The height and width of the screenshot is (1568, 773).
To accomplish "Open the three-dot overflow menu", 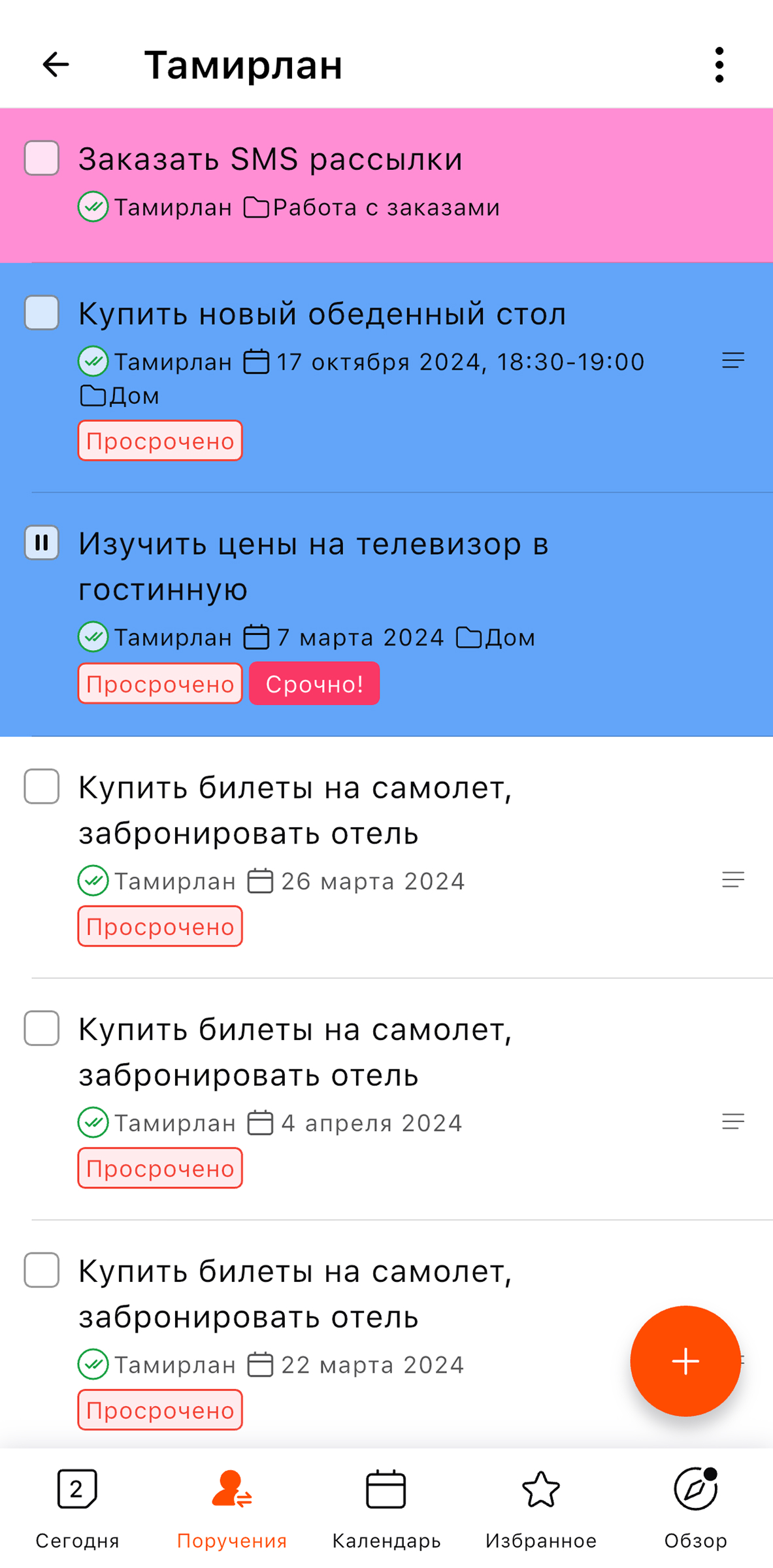I will (x=719, y=65).
